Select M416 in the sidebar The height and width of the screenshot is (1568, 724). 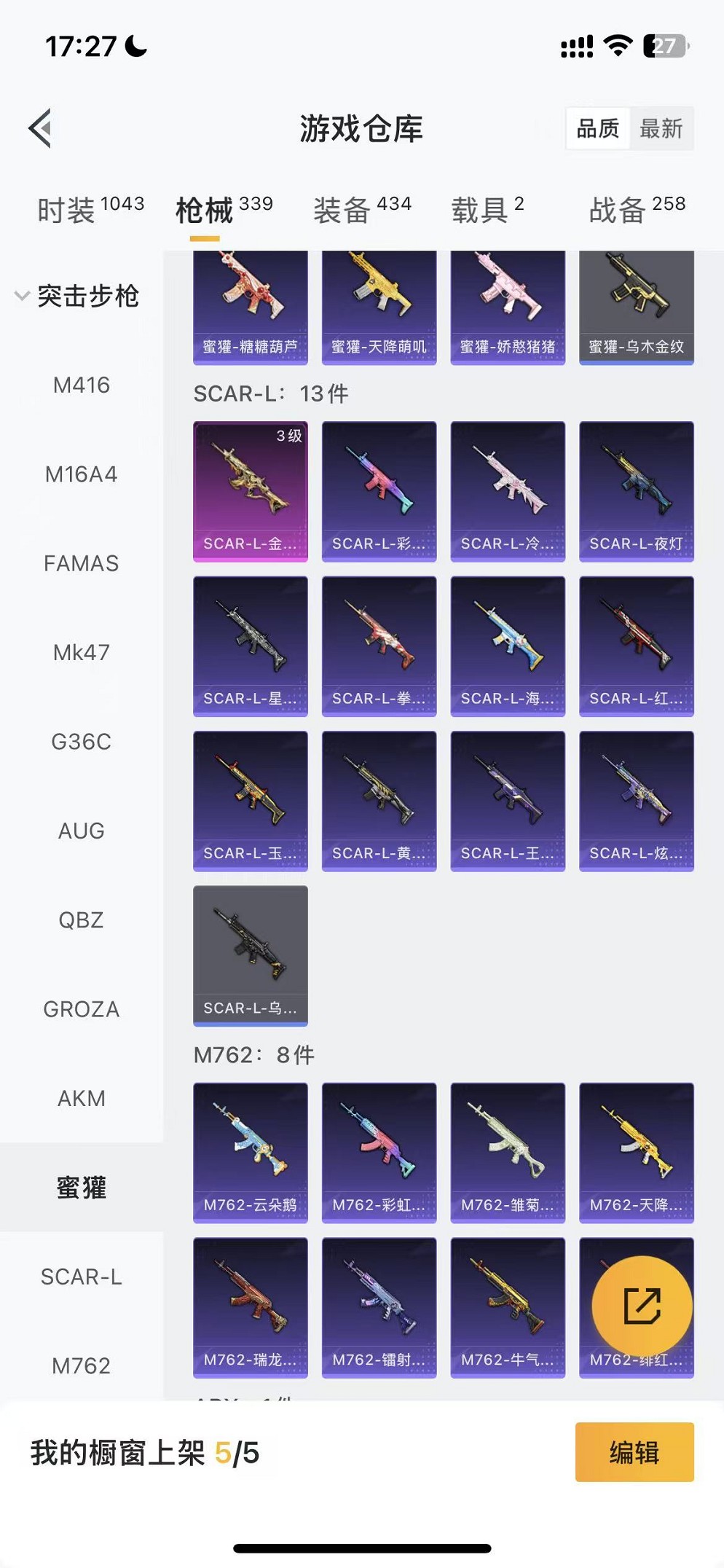point(81,385)
